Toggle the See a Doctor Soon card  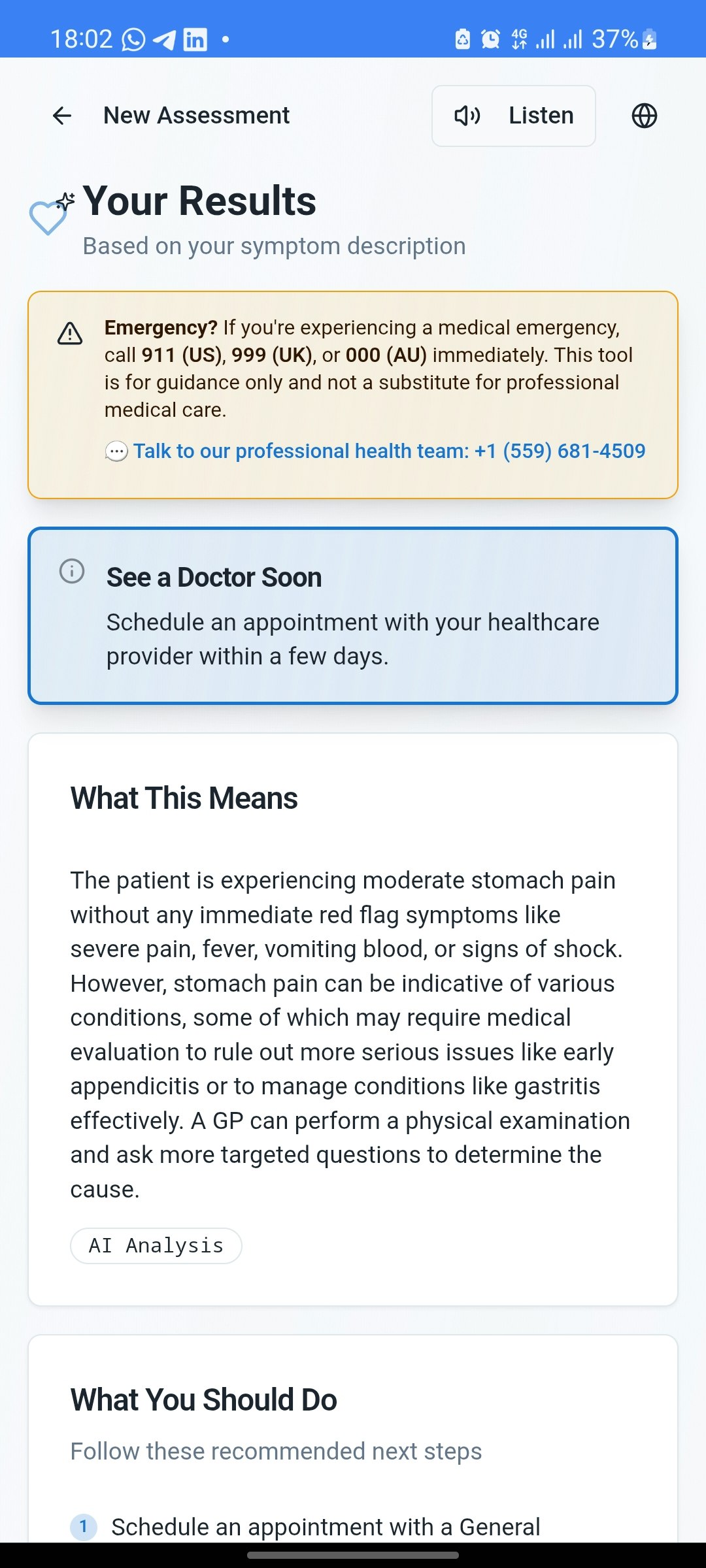353,613
